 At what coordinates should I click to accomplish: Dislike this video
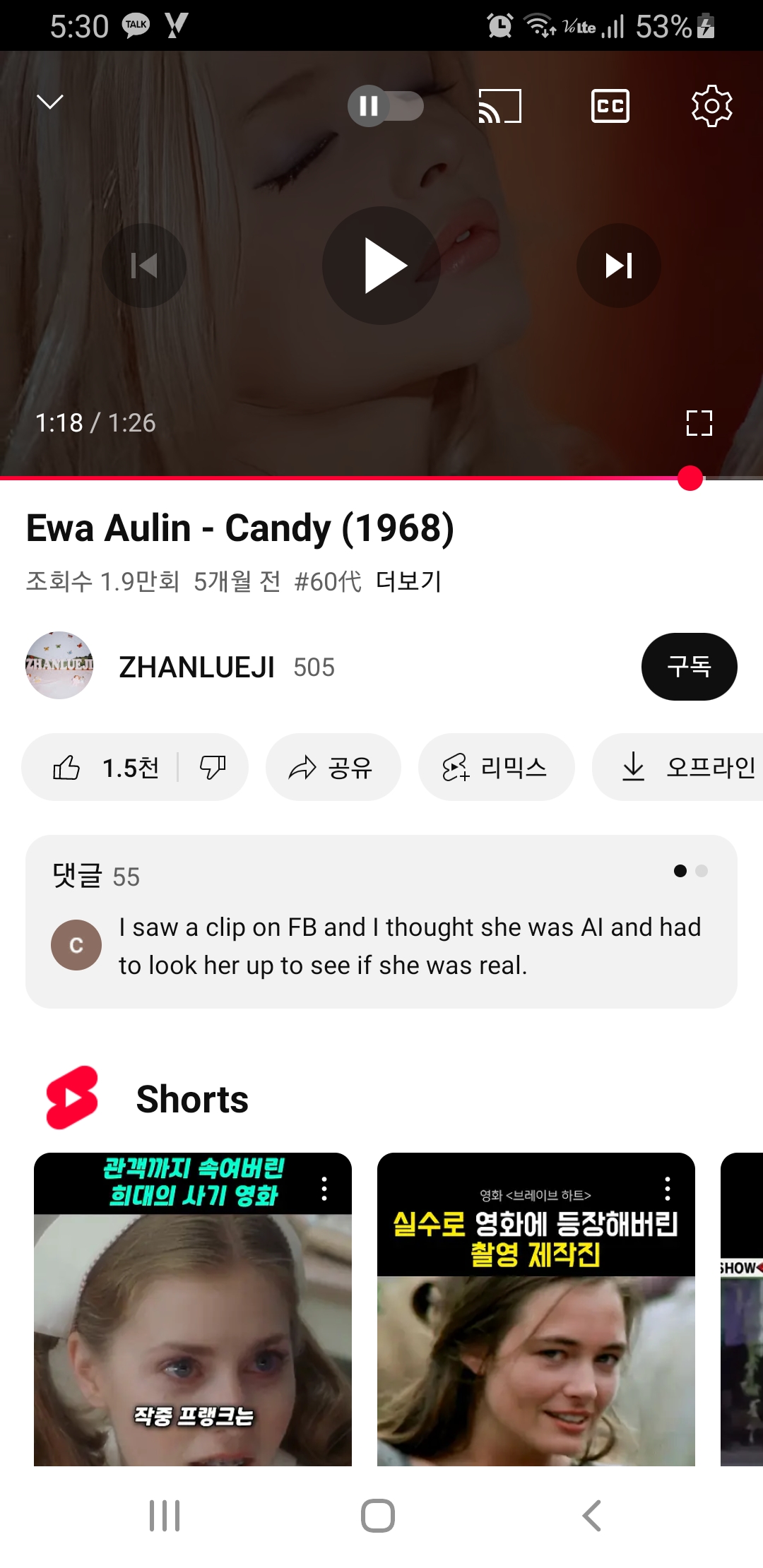tap(213, 767)
